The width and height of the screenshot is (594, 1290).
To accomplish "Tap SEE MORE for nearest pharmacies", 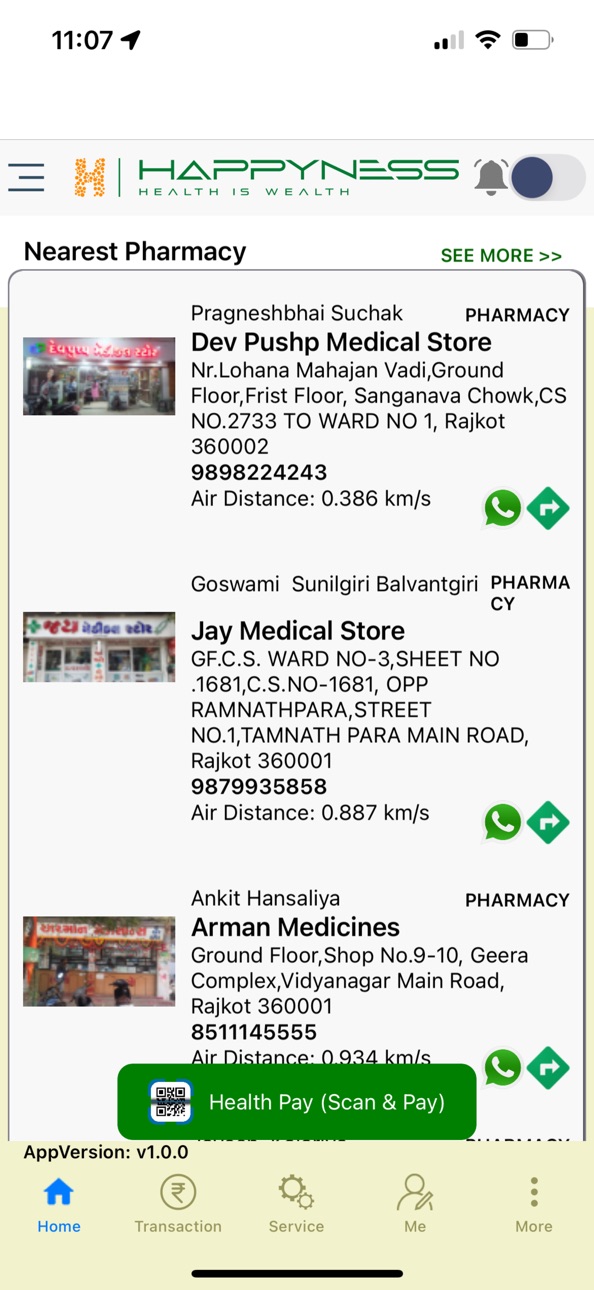I will coord(501,256).
